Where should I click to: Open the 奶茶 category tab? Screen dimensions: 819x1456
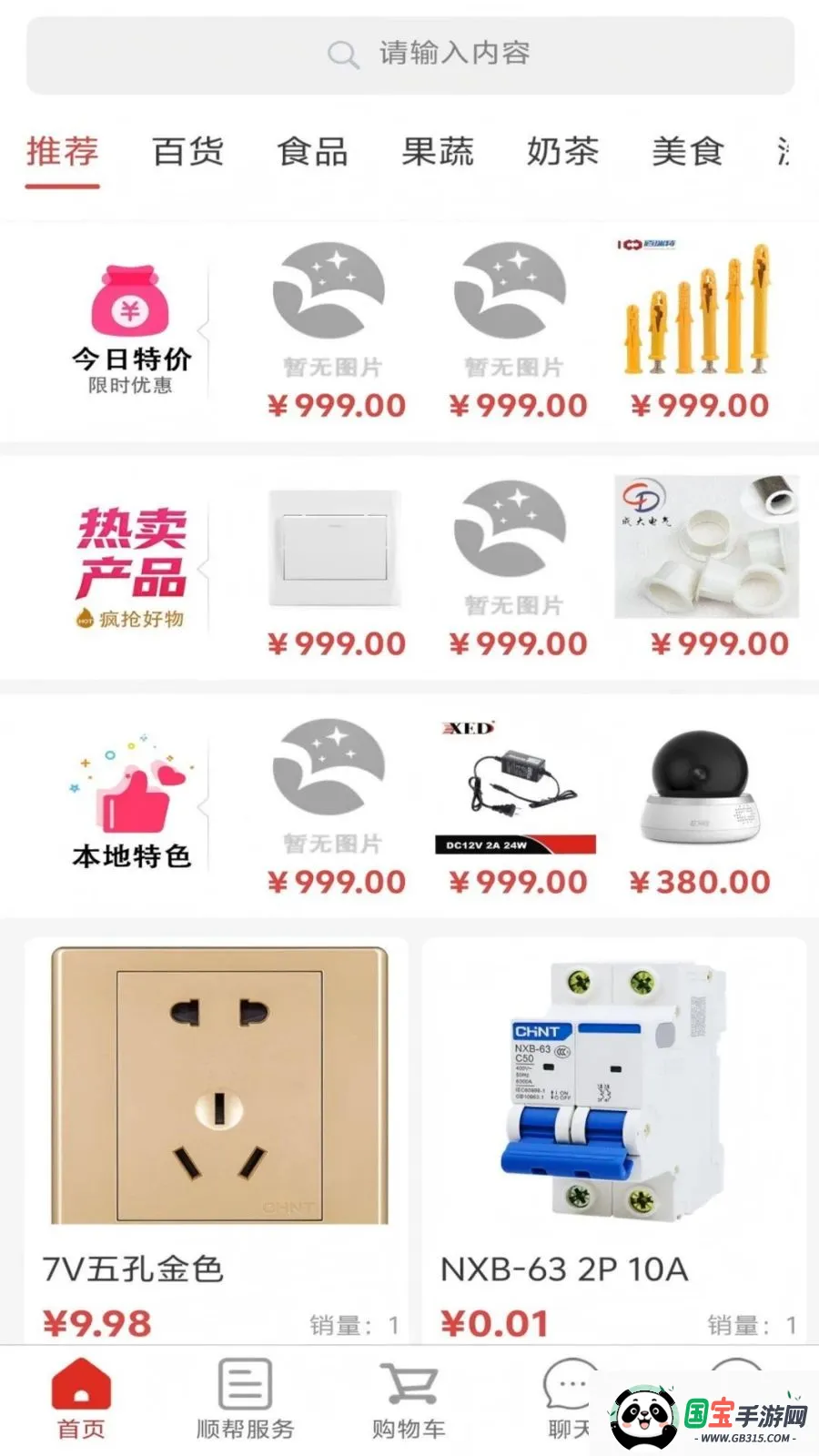tap(562, 151)
